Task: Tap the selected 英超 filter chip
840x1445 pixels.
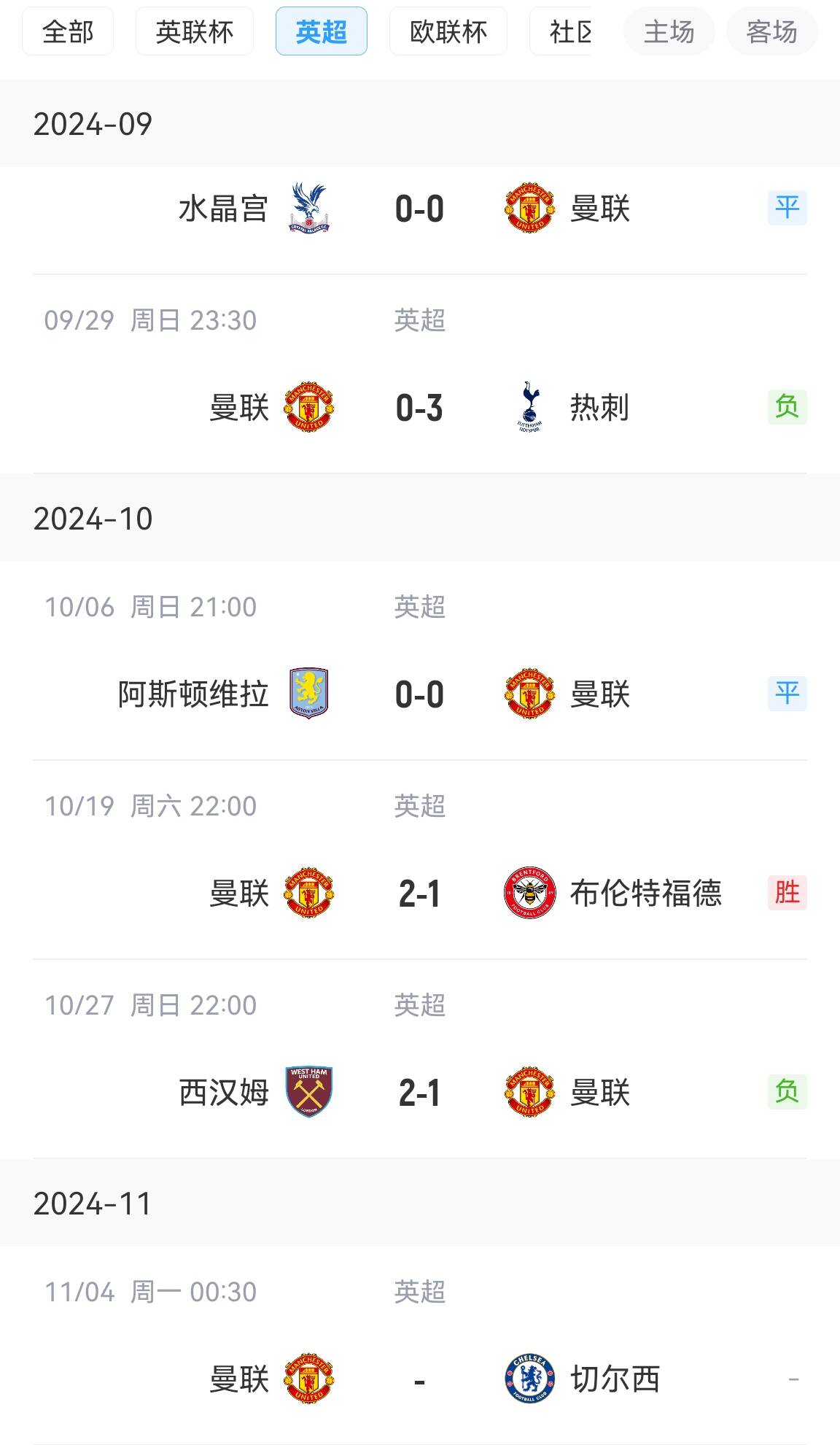Action: tap(322, 31)
